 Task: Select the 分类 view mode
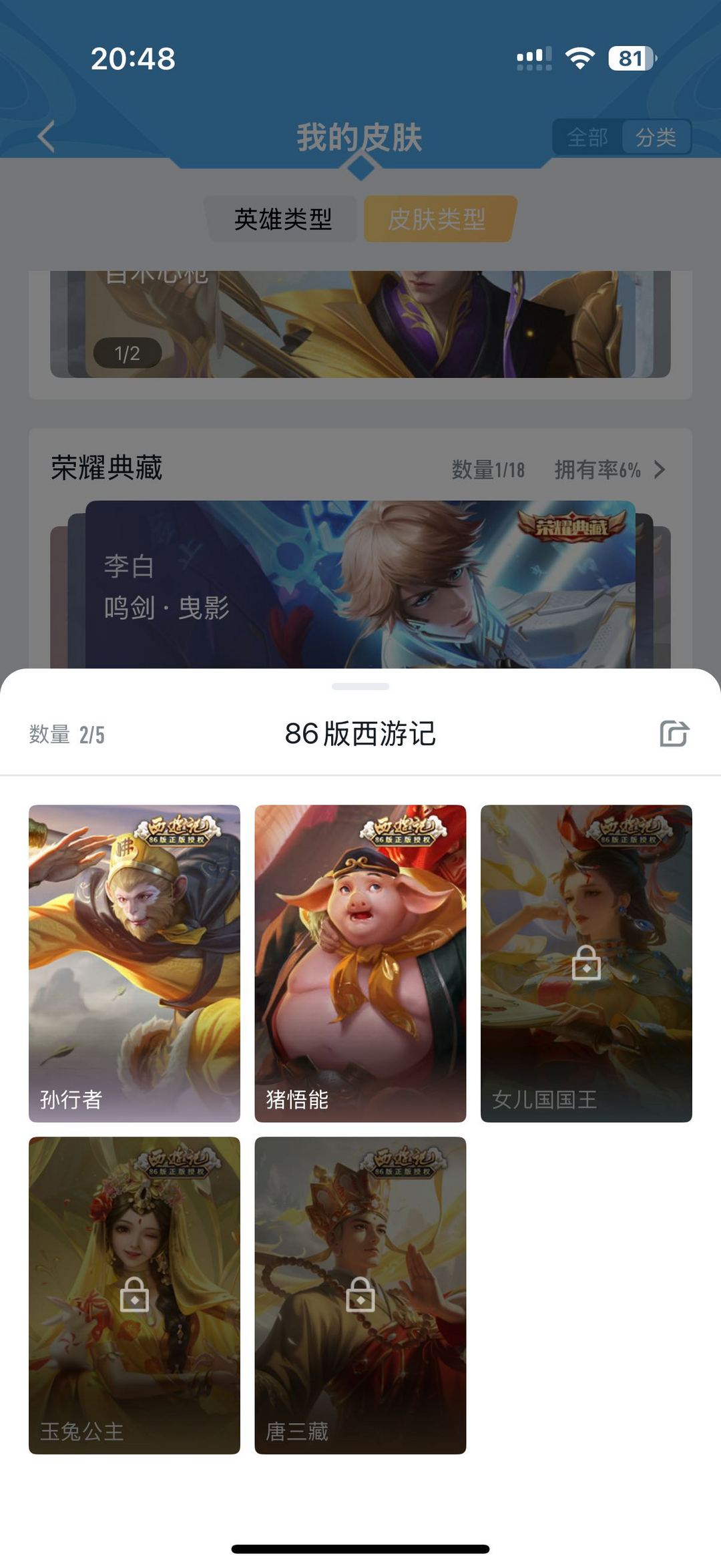(x=657, y=137)
